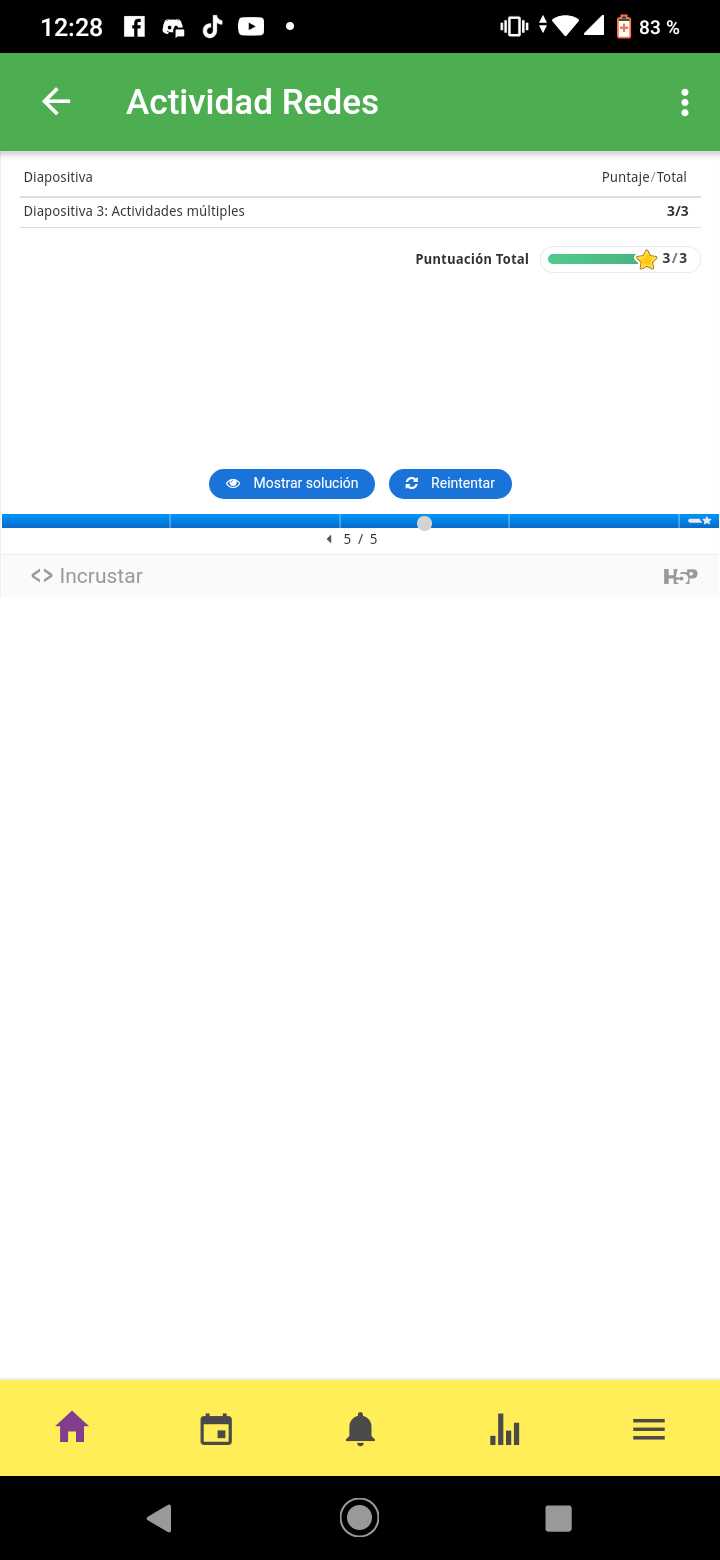Tap Incrustar embed link
Image resolution: width=720 pixels, height=1560 pixels.
point(87,576)
